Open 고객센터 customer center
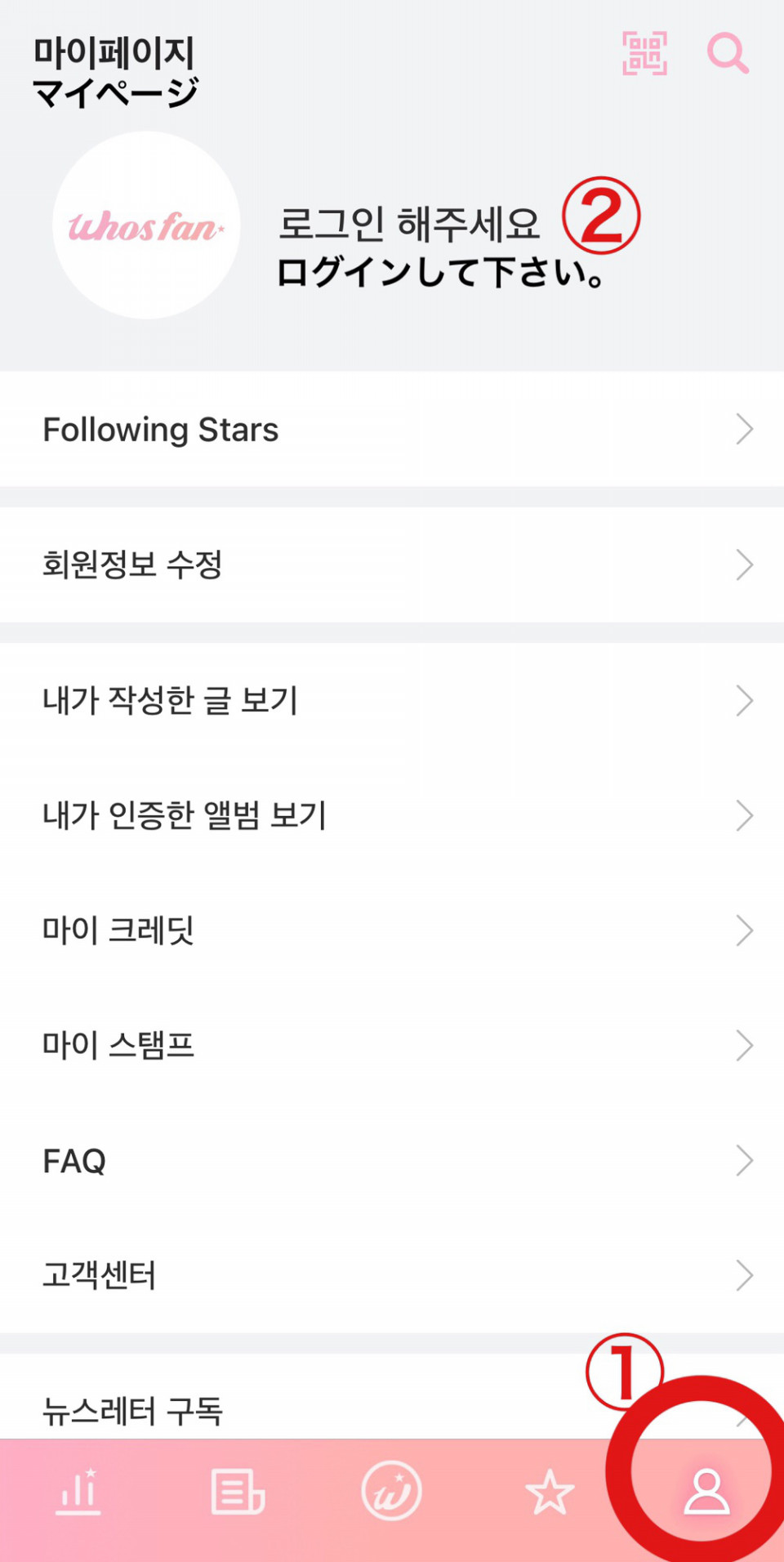 tap(392, 1275)
